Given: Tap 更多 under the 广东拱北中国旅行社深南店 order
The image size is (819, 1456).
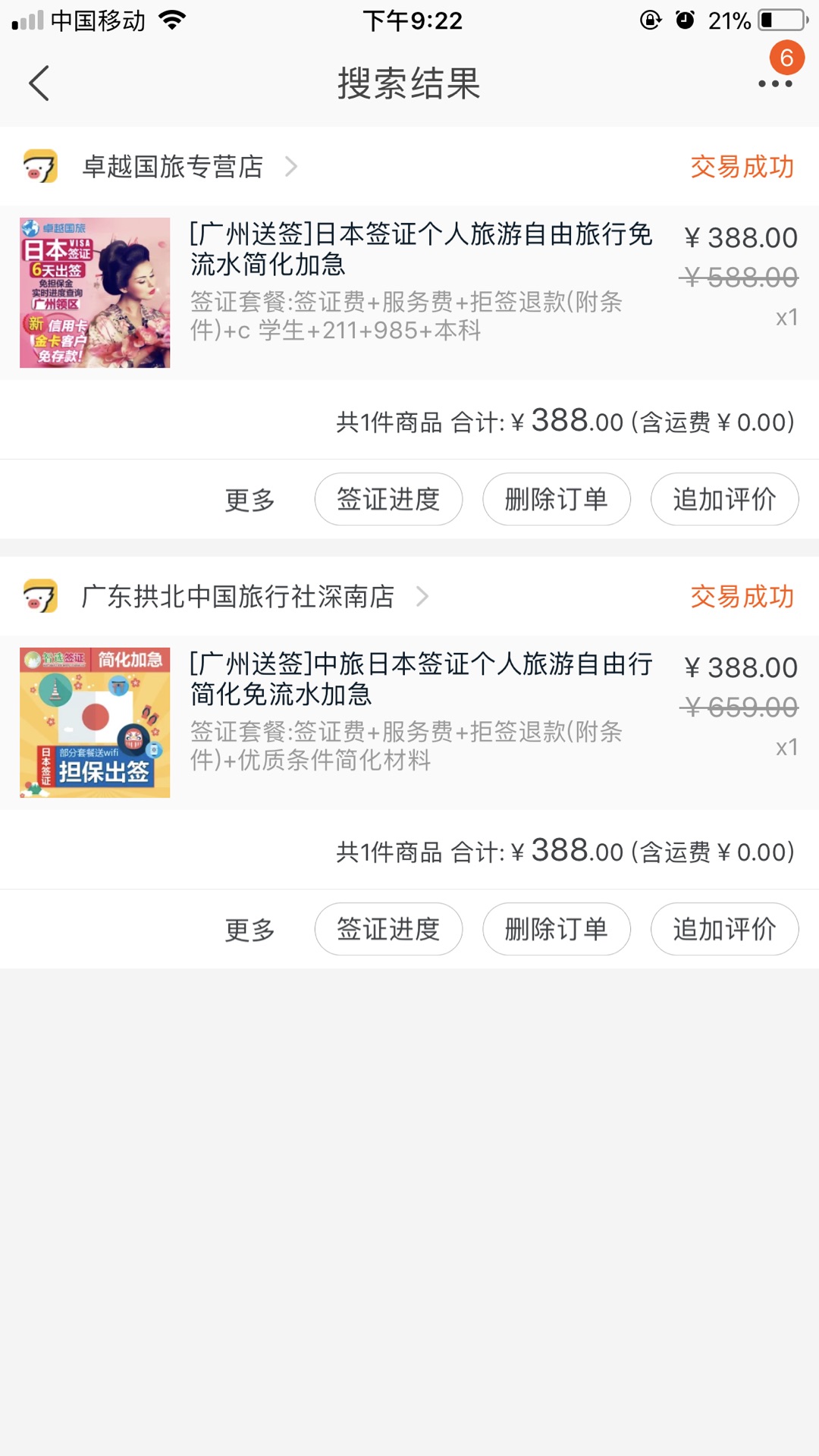Looking at the screenshot, I should pyautogui.click(x=249, y=930).
